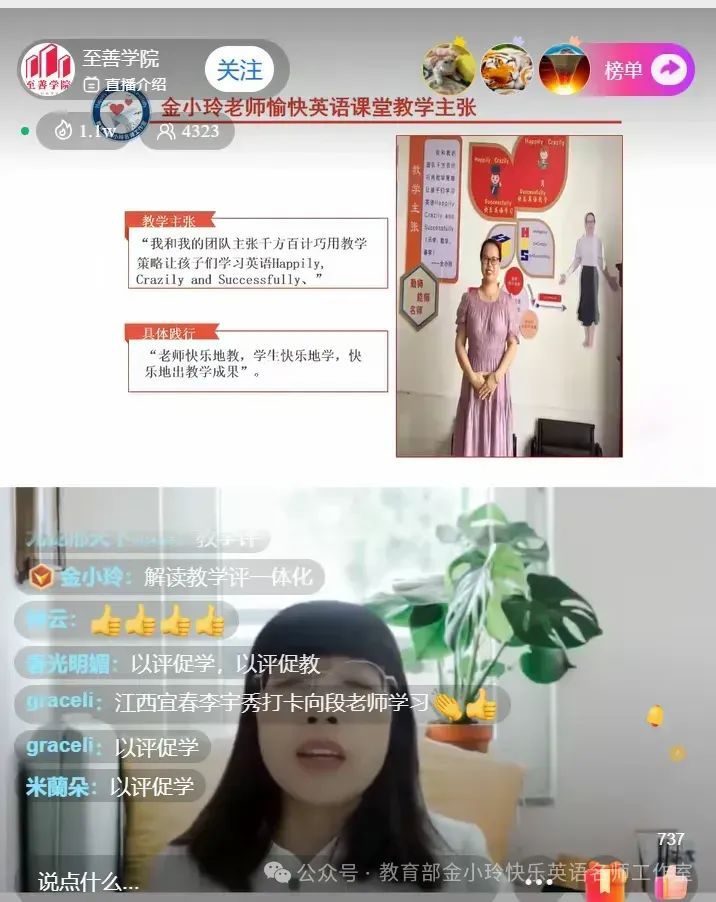Follow 至善学院 with the 关注 button
The height and width of the screenshot is (902, 716).
[239, 70]
